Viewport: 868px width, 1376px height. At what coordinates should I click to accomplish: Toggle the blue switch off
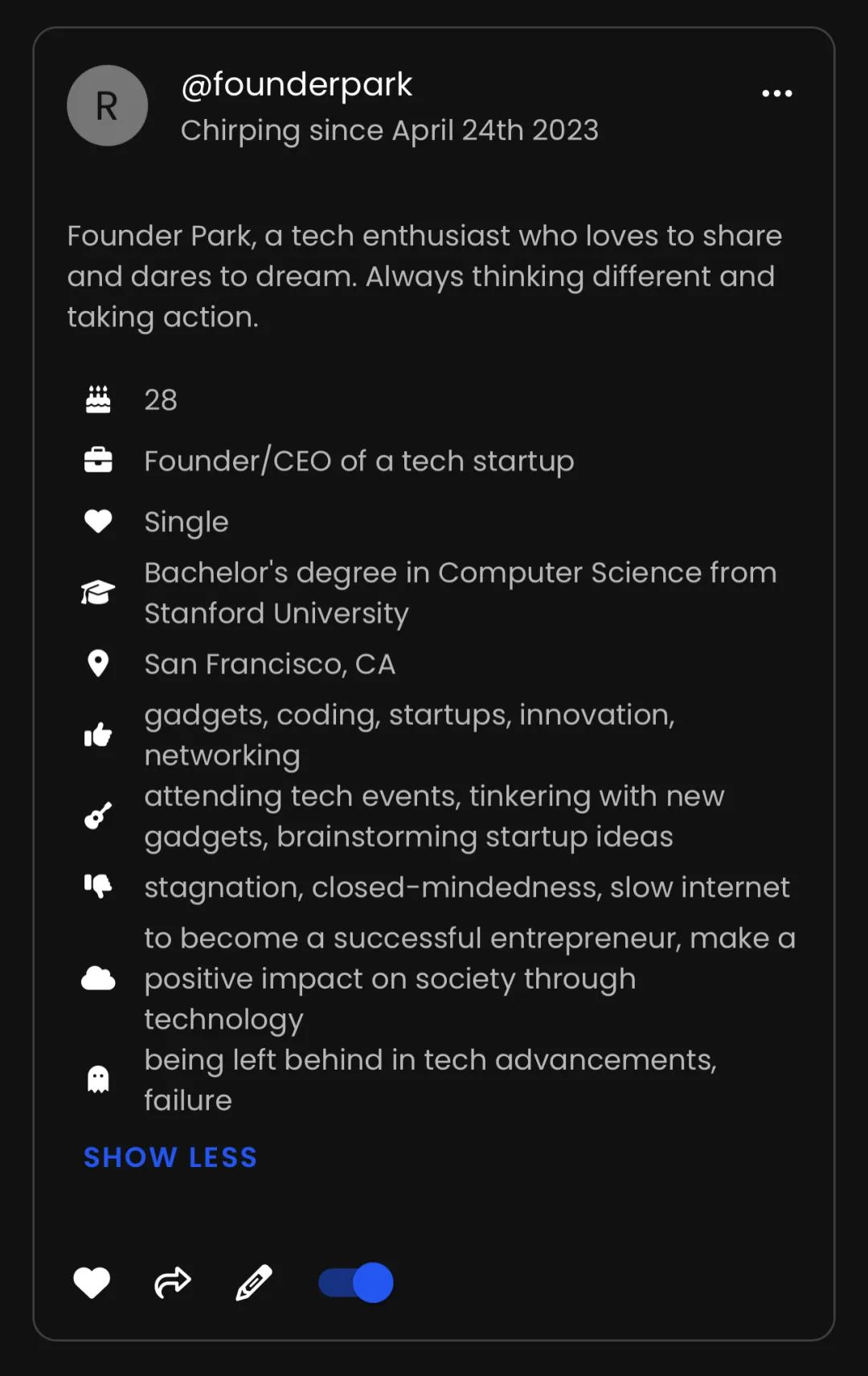356,1282
